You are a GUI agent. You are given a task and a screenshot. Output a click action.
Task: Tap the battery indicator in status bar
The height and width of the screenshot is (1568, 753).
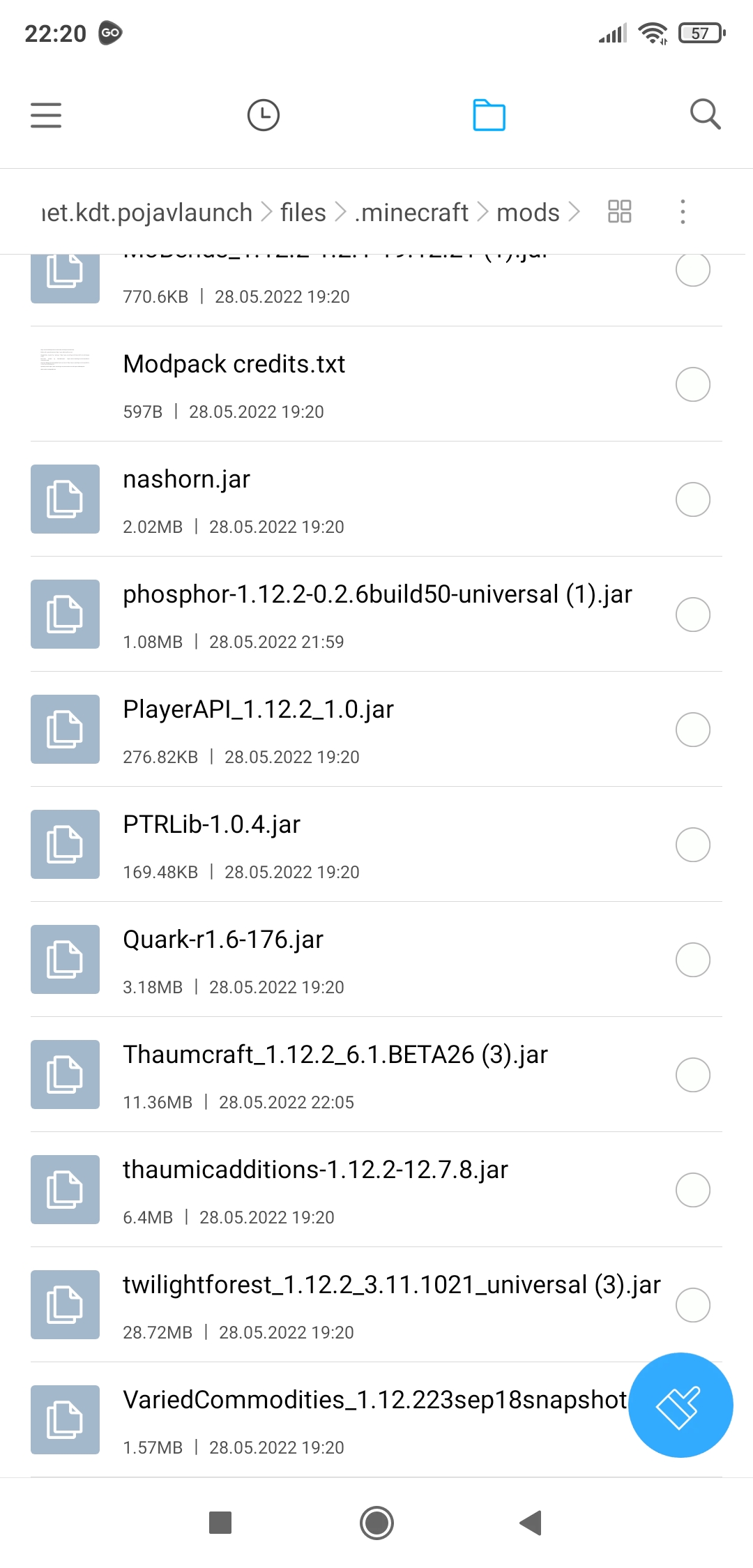point(701,32)
